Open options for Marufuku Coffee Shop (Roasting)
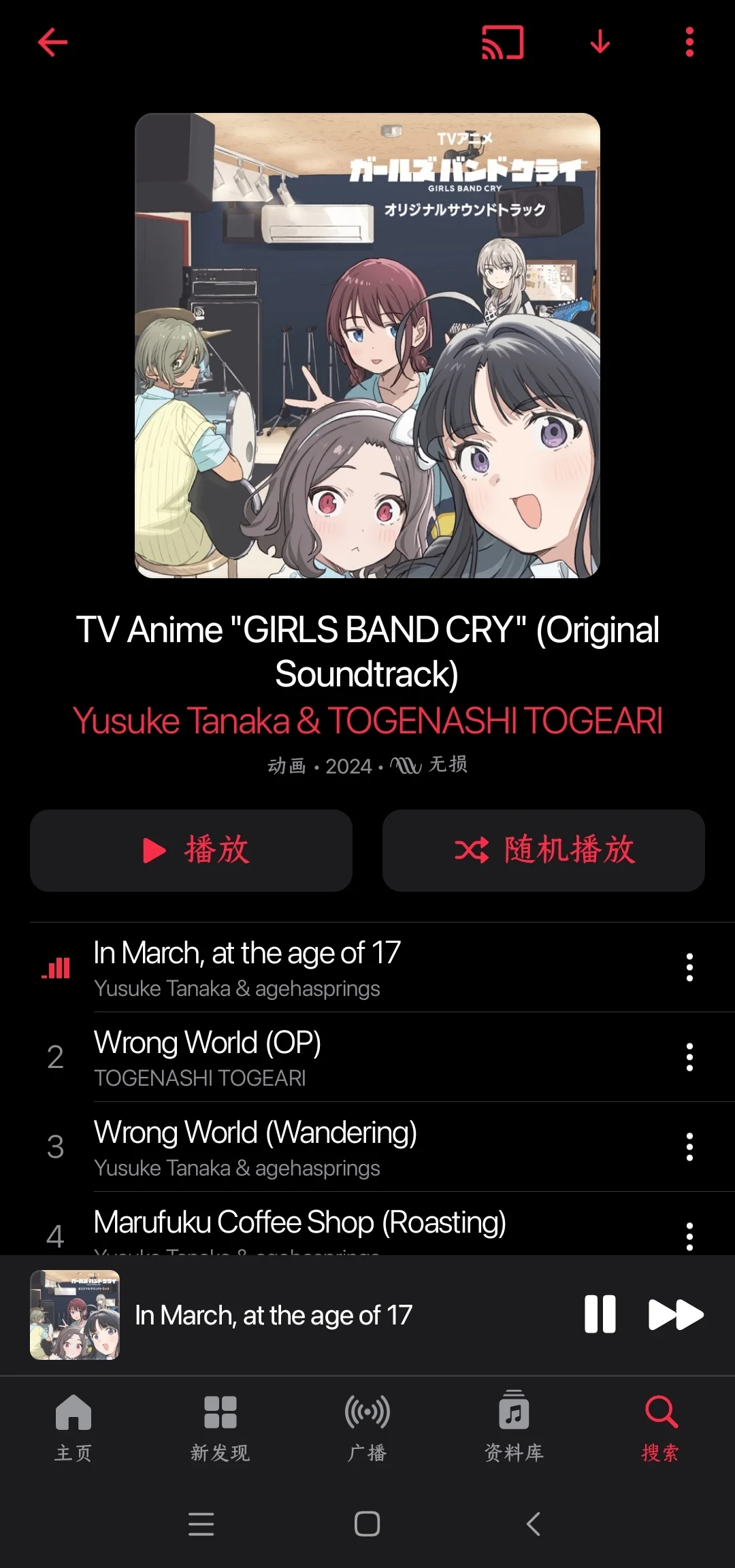 click(689, 1235)
